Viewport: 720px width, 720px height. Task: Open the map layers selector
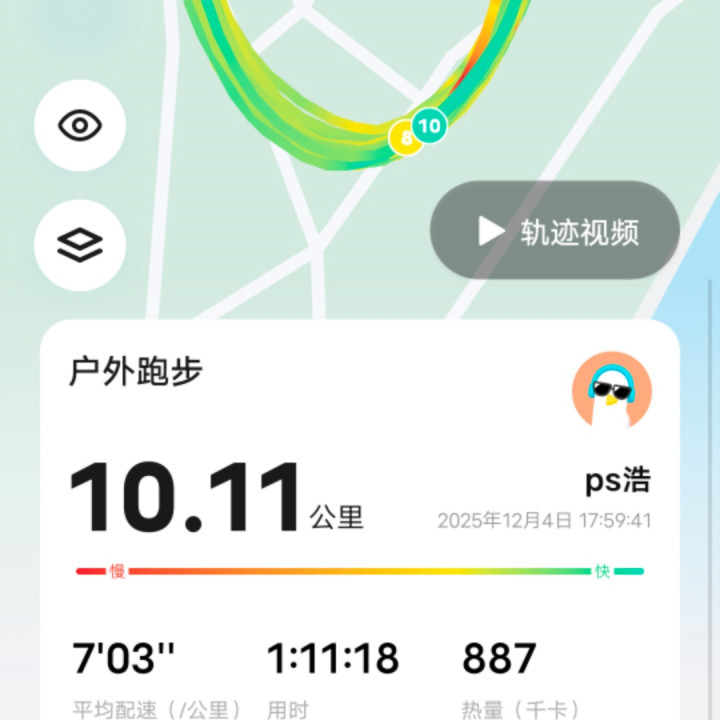80,244
